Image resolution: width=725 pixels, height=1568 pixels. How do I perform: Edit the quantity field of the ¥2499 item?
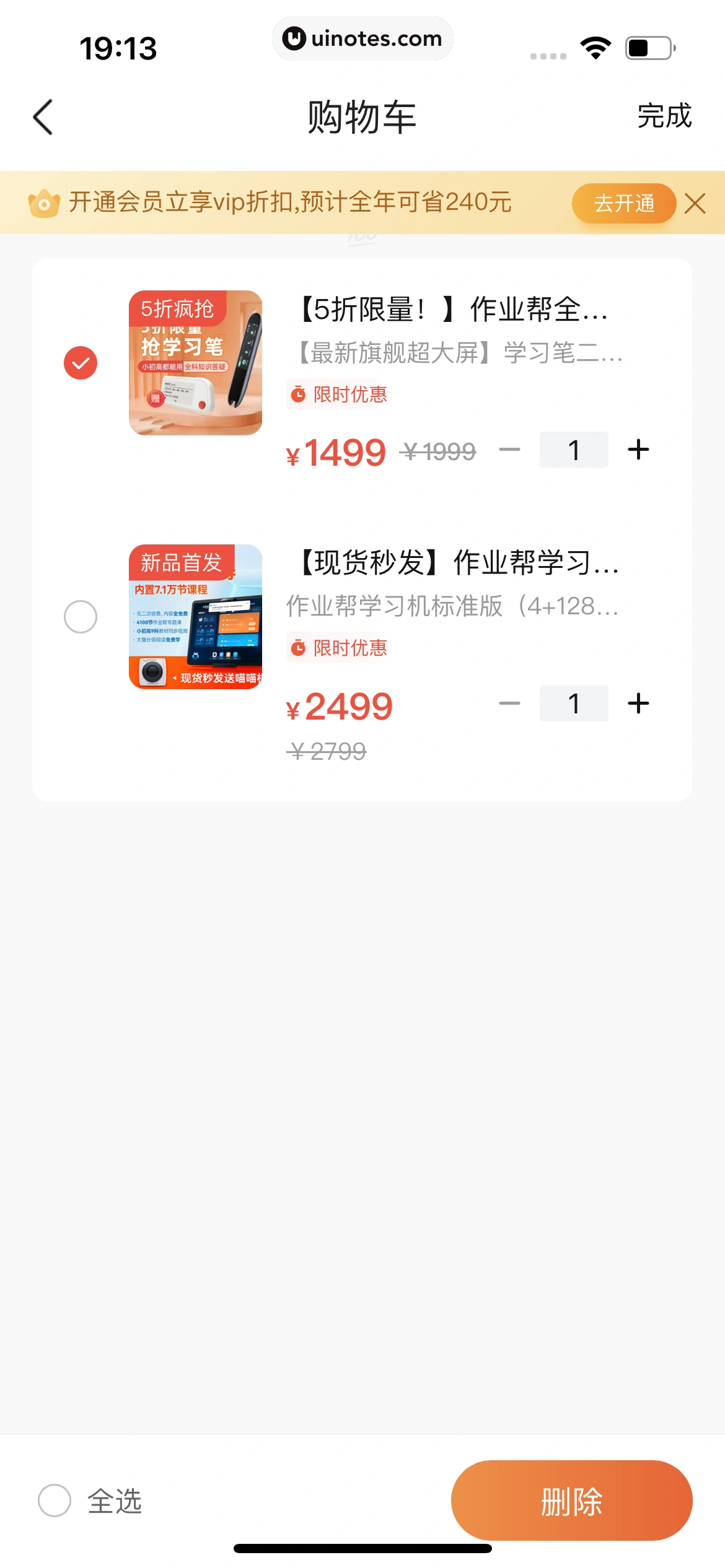pos(574,703)
